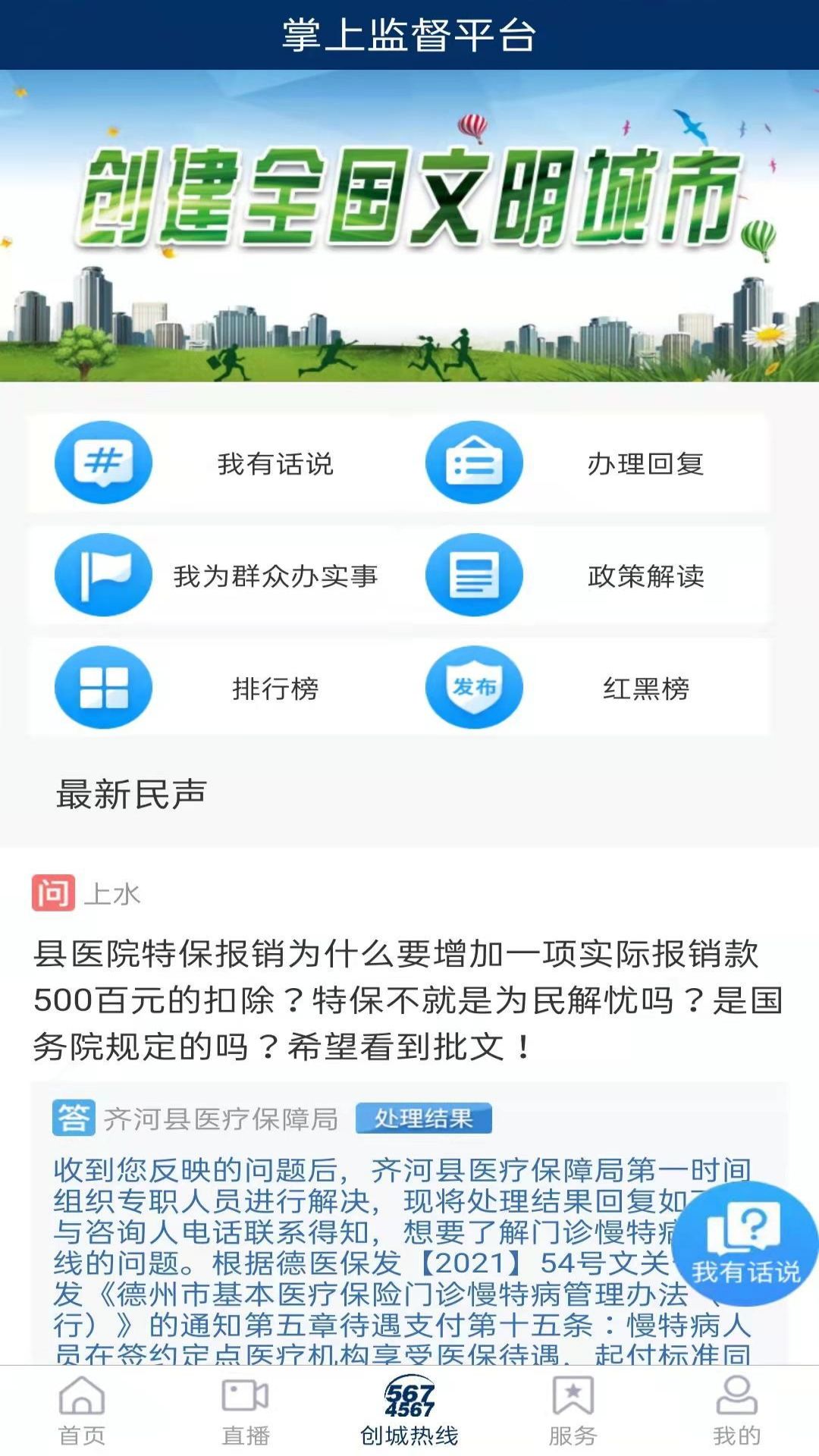The height and width of the screenshot is (1456, 819).
Task: Open the 红黑榜 发布 shield icon
Action: [x=473, y=686]
